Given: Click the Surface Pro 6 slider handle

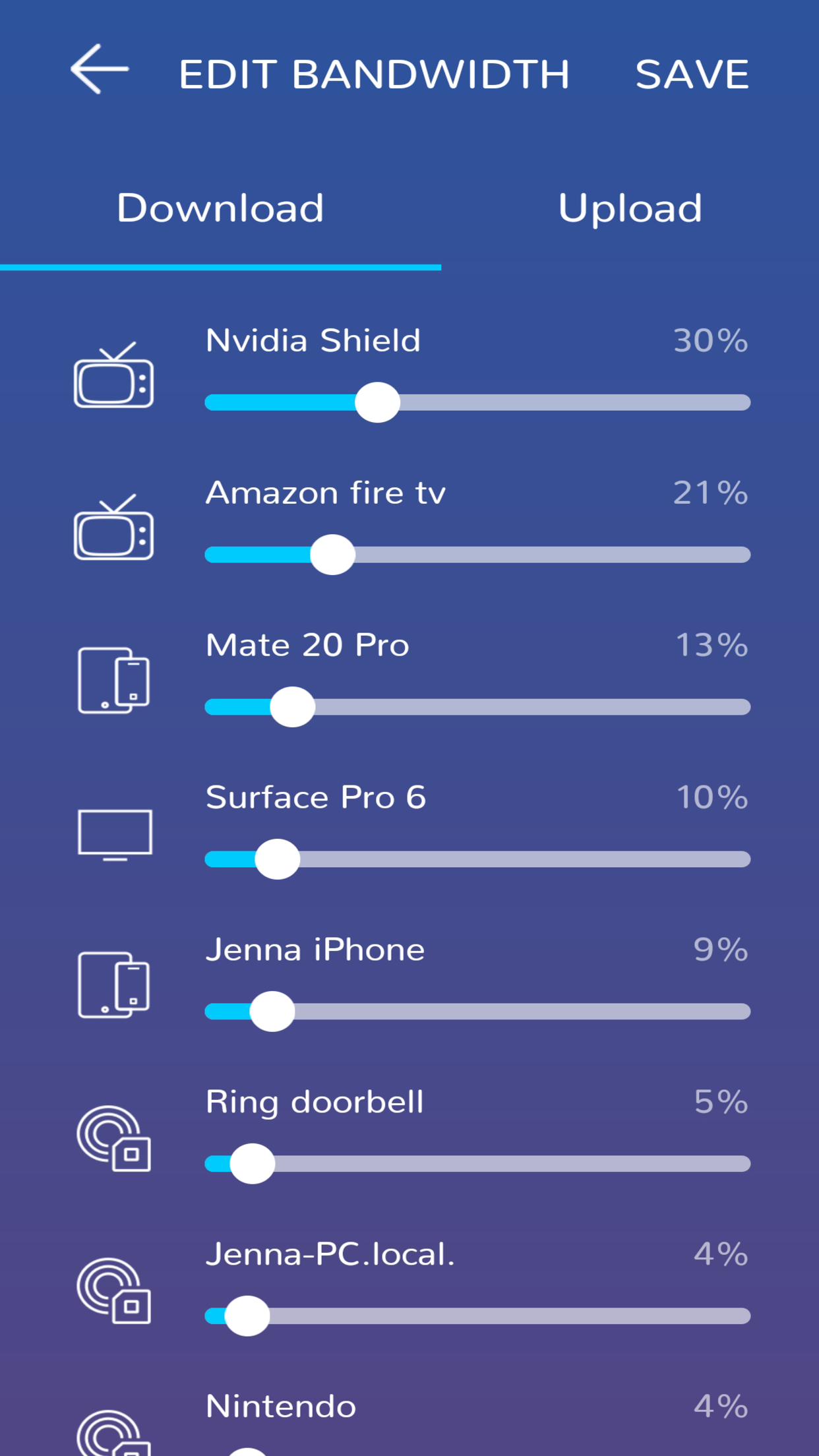Looking at the screenshot, I should pyautogui.click(x=277, y=859).
